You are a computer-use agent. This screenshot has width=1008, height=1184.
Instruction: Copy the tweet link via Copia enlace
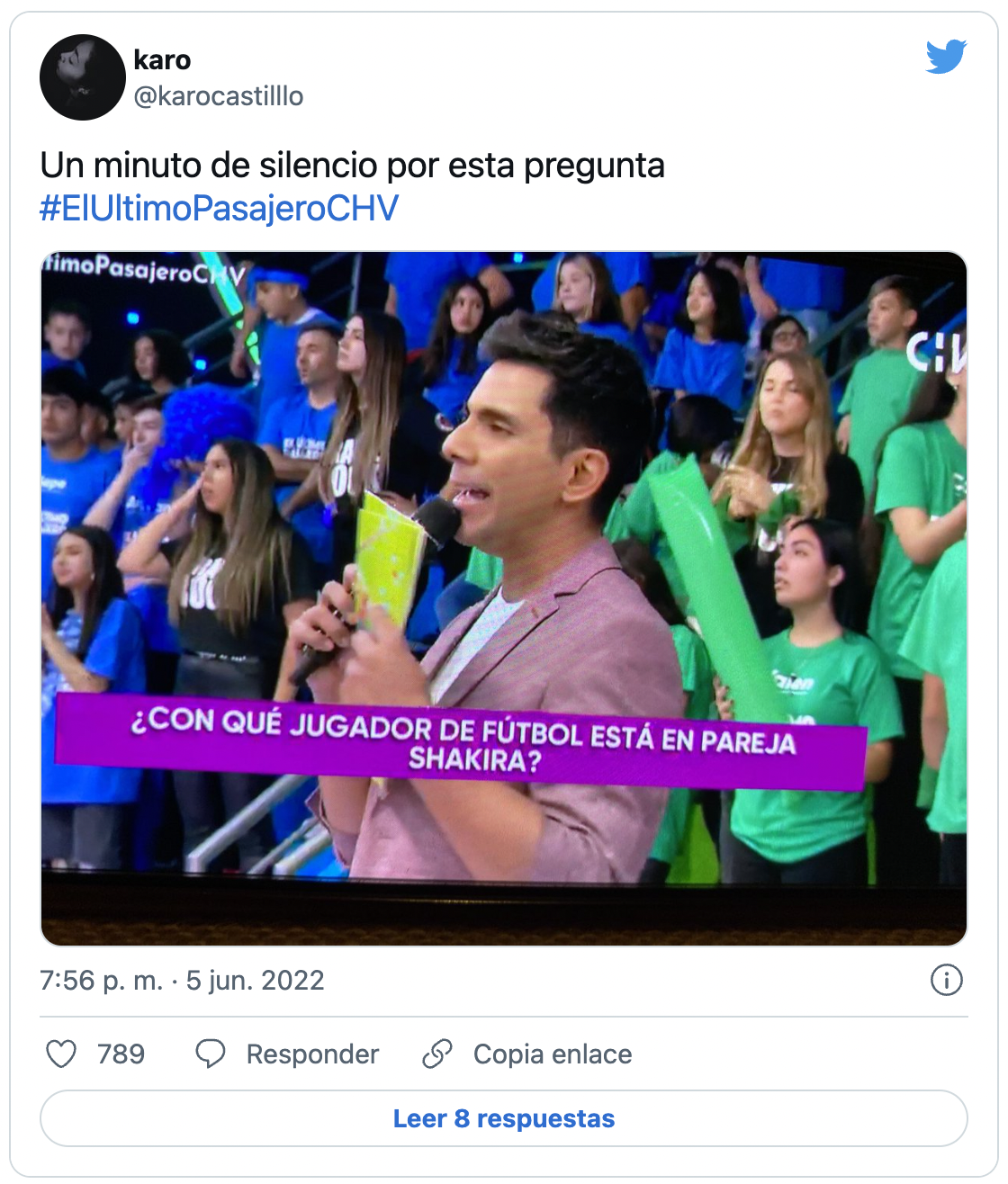527,1054
